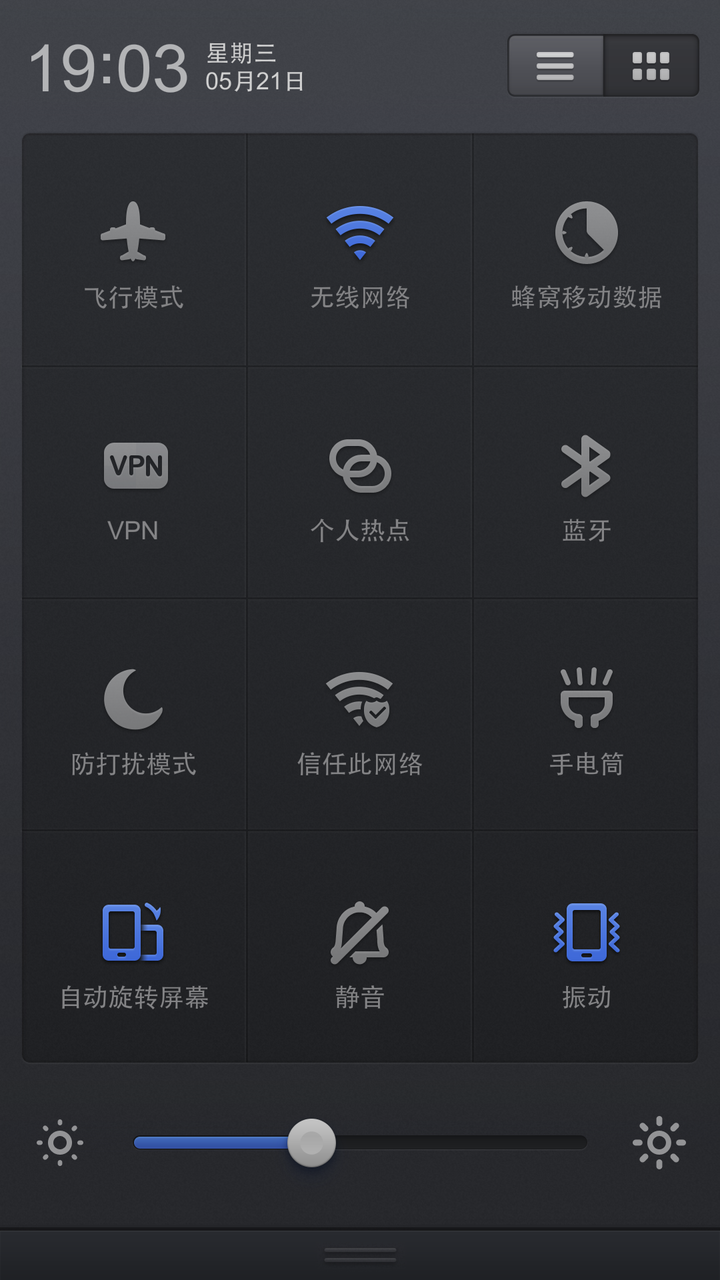The height and width of the screenshot is (1280, 720).
Task: Enable do not disturb mode (防打扰模式)
Action: pos(134,715)
